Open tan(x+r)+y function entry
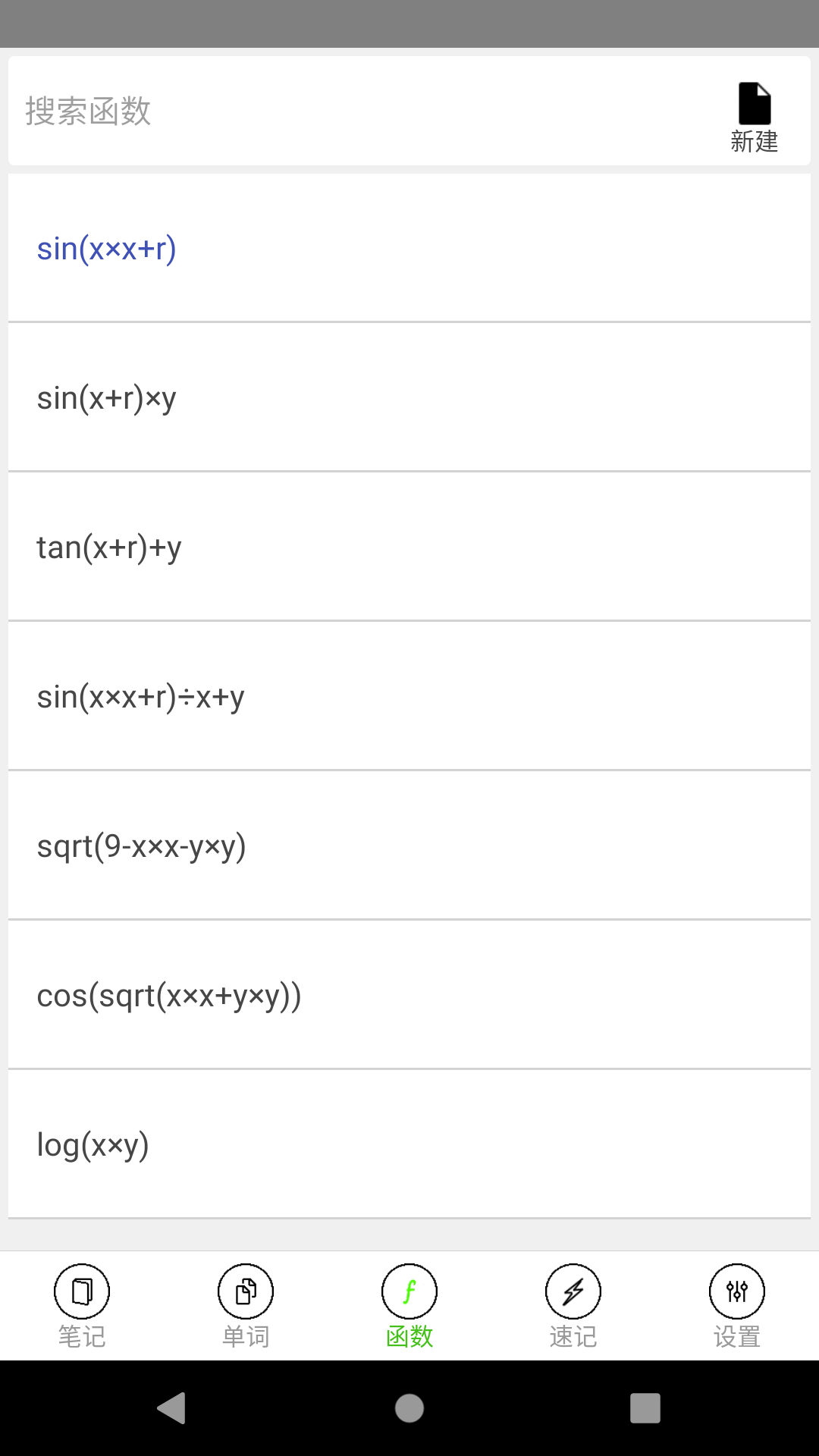Screen dimensions: 819x1456 point(409,548)
